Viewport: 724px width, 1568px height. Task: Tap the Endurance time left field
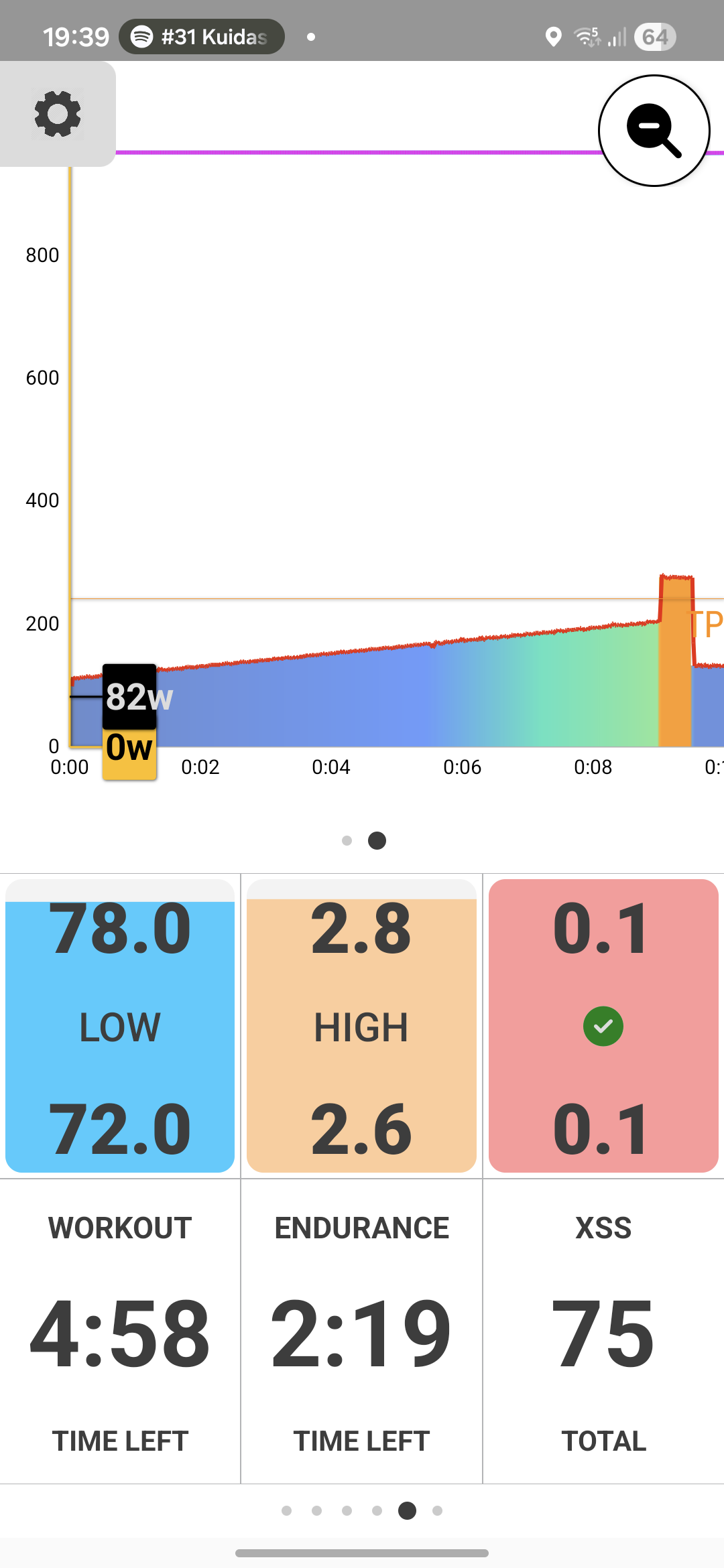(361, 1332)
